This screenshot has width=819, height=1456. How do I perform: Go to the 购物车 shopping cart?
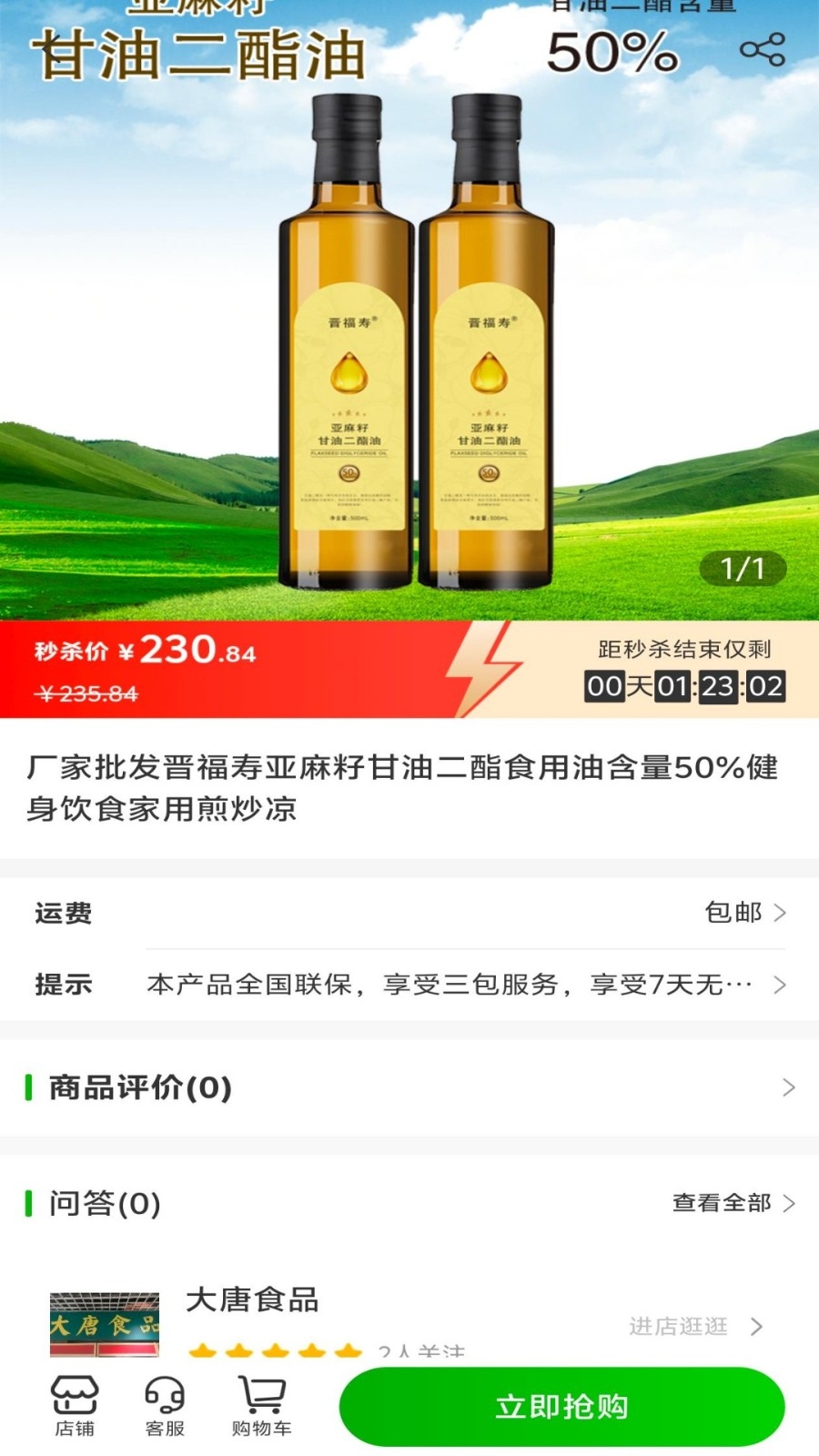(x=261, y=1407)
